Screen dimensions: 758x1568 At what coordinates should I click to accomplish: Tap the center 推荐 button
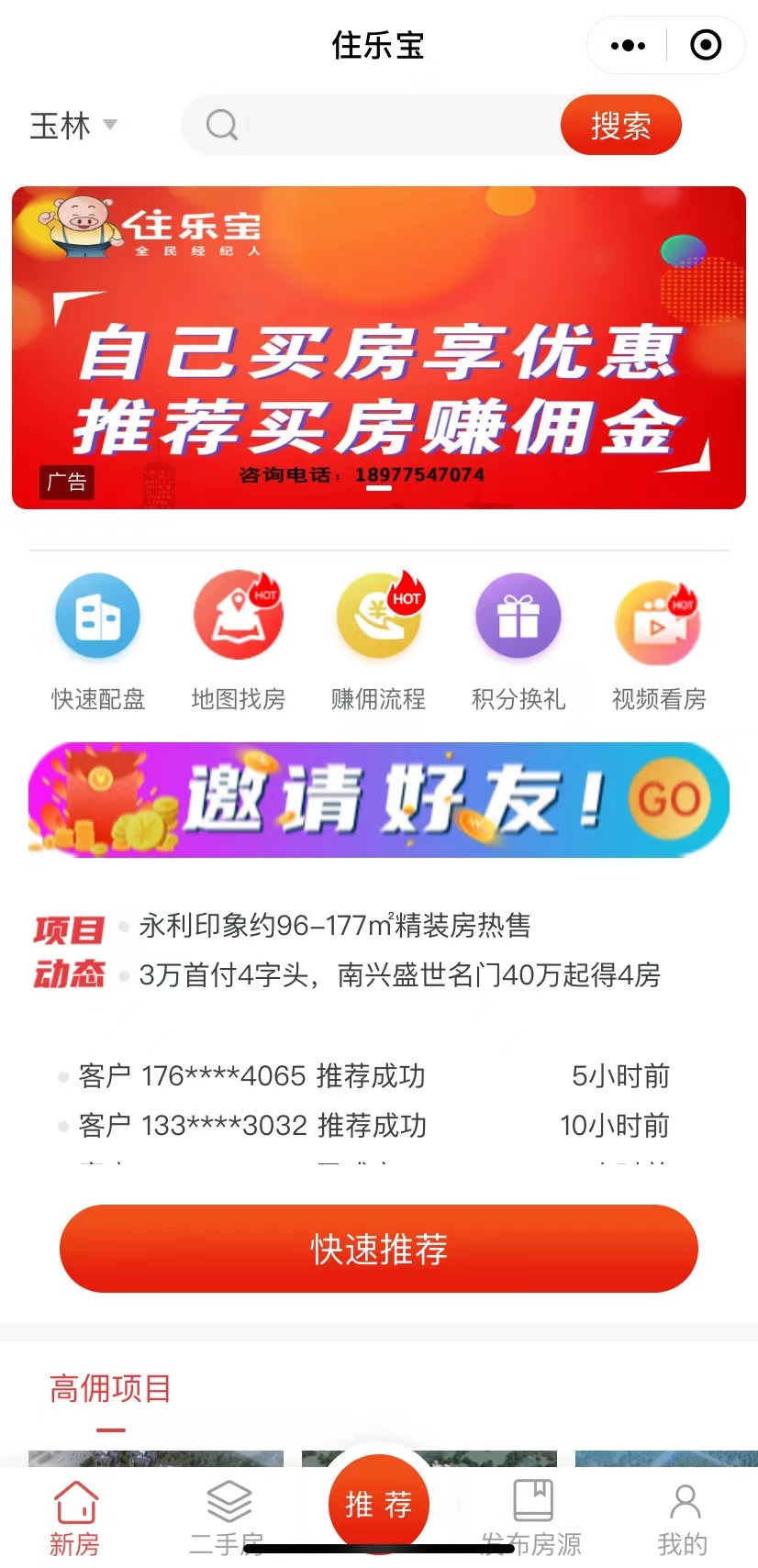378,1505
